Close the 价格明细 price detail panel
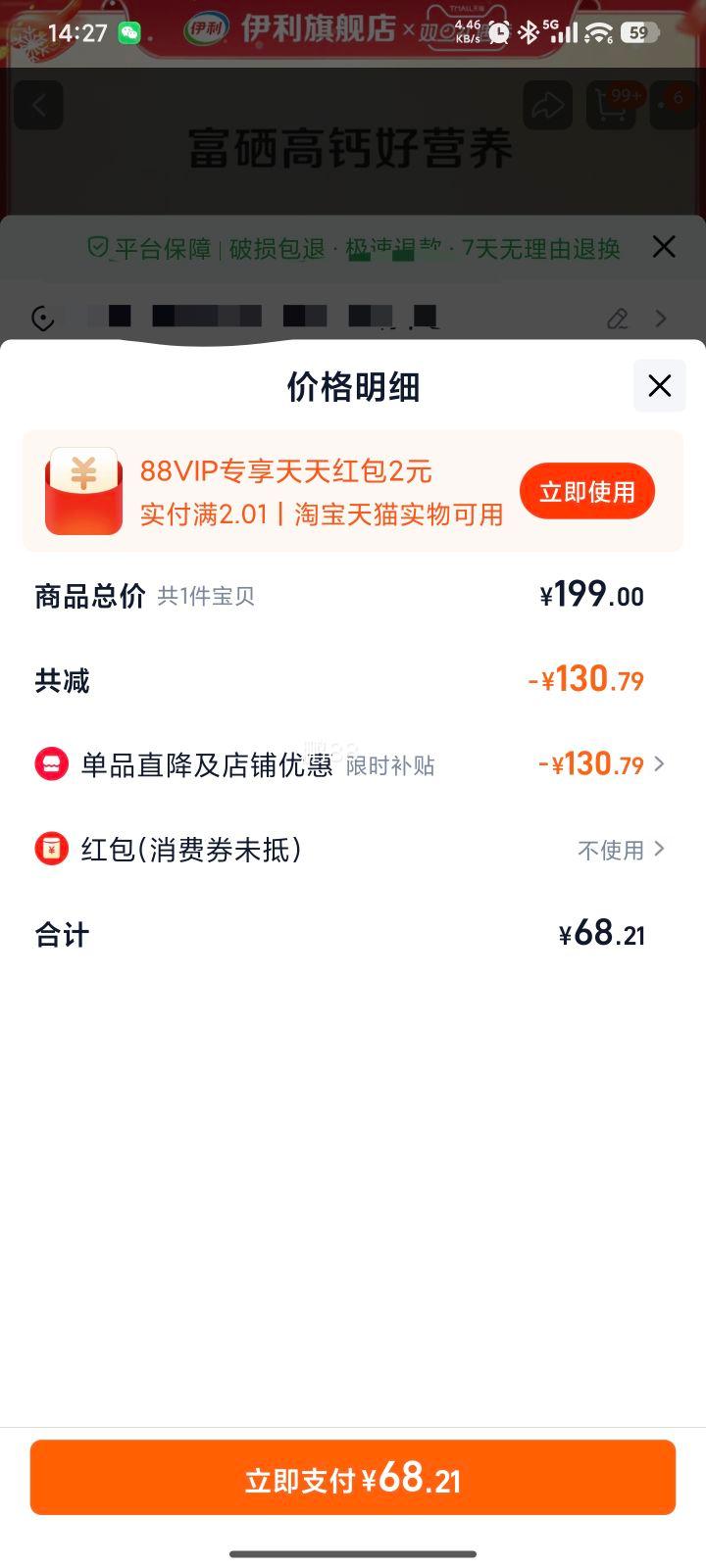The image size is (706, 1568). click(659, 386)
